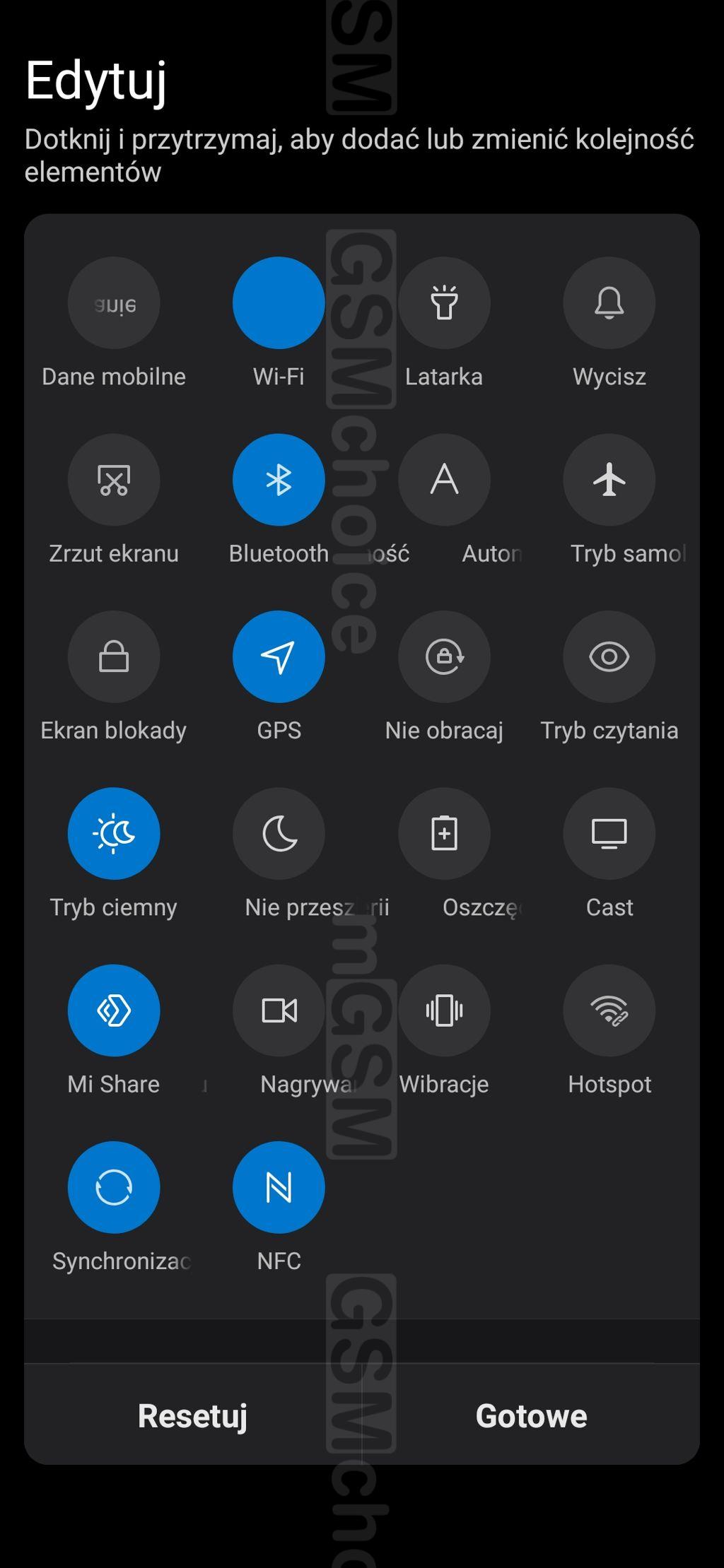Image resolution: width=724 pixels, height=1568 pixels.
Task: Disable the Bluetooth tile
Action: pyautogui.click(x=279, y=480)
